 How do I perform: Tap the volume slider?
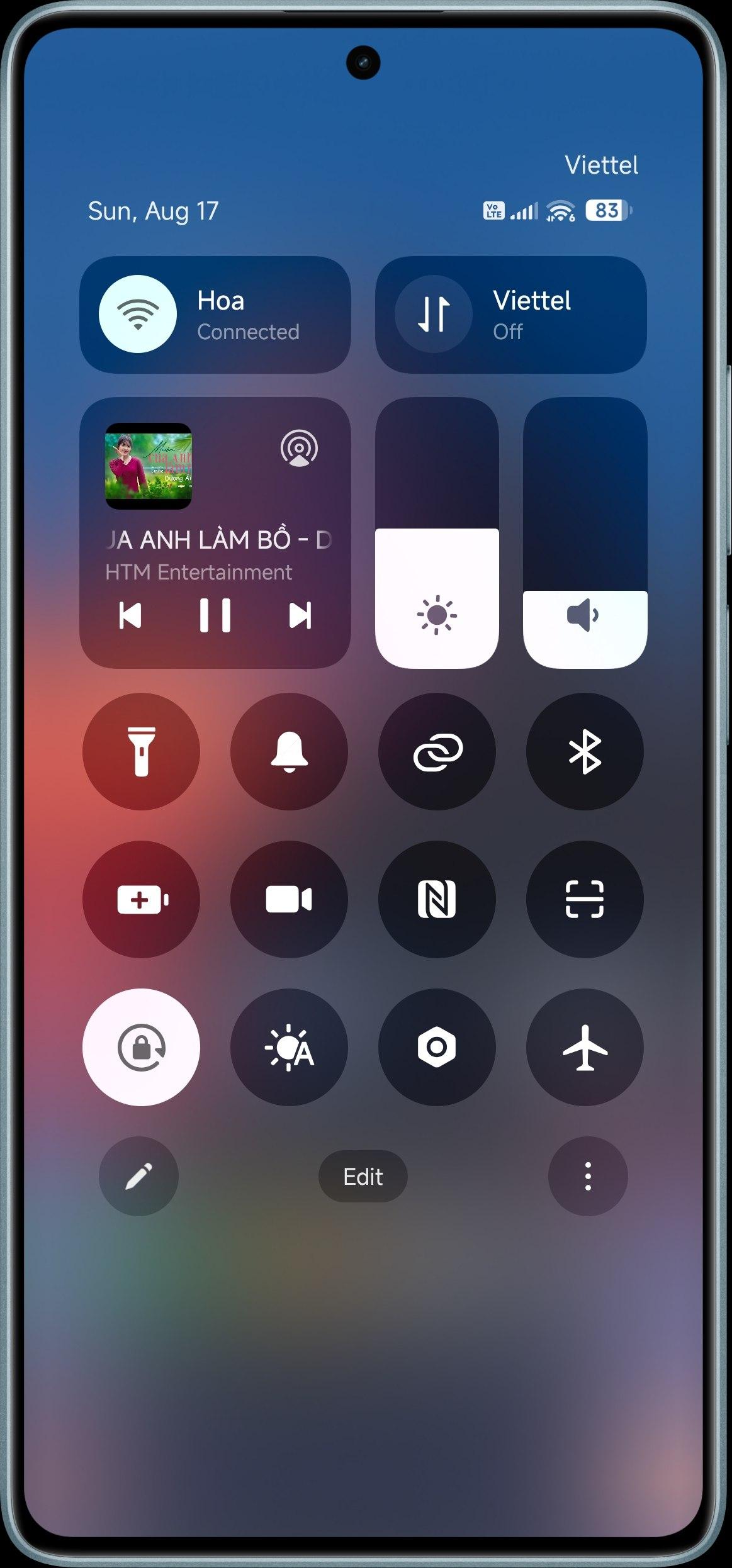coord(585,532)
